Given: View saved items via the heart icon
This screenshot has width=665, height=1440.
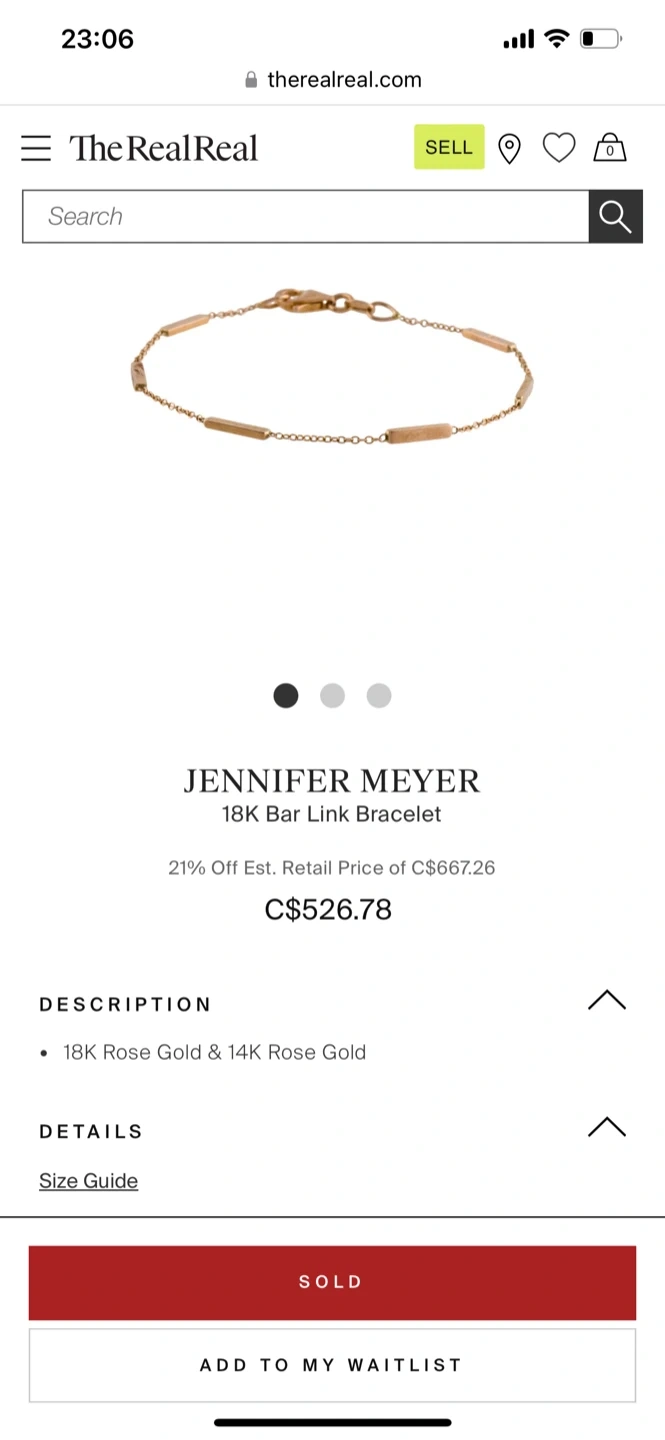Looking at the screenshot, I should point(559,148).
